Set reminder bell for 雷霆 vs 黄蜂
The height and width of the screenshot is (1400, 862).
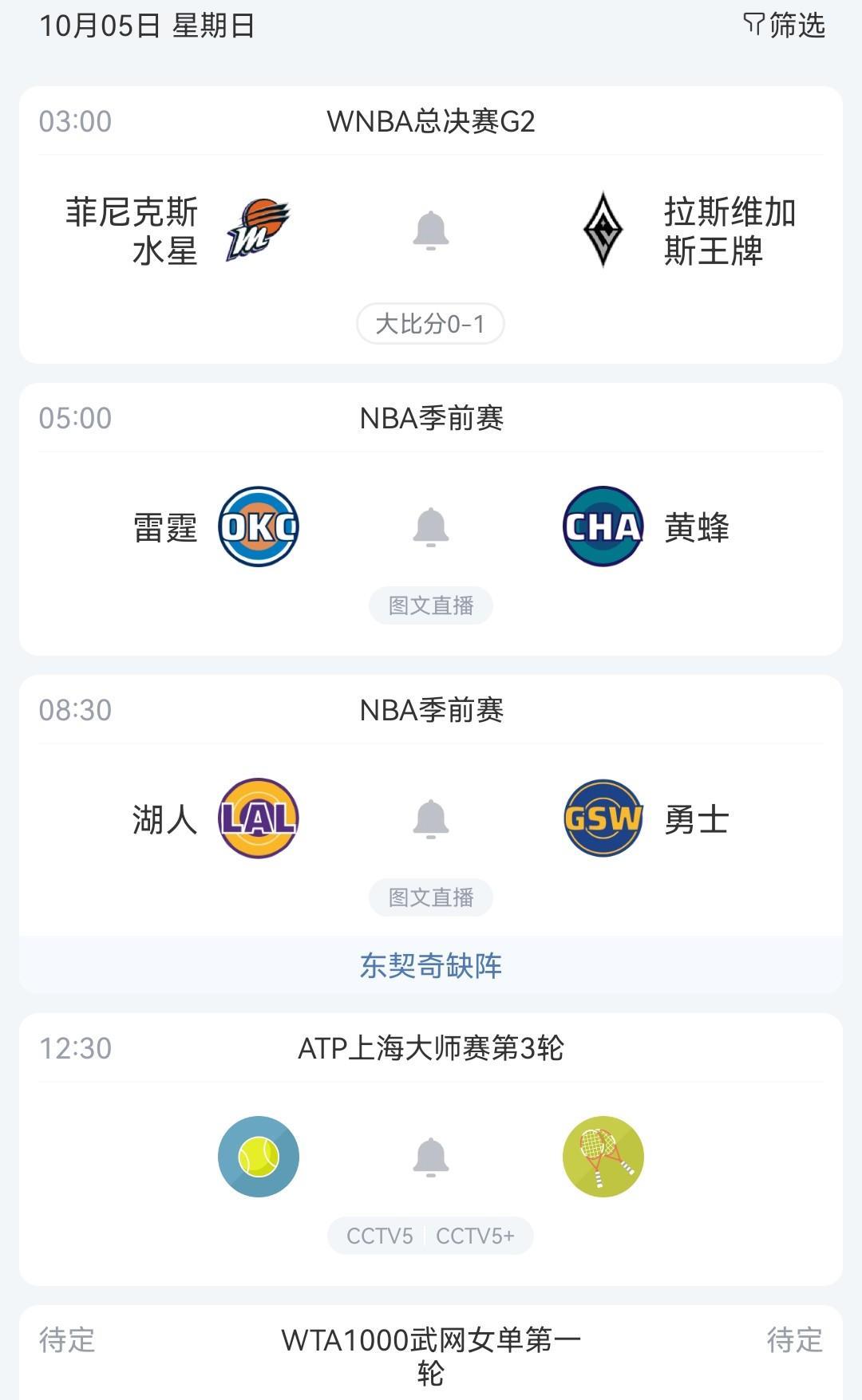430,527
